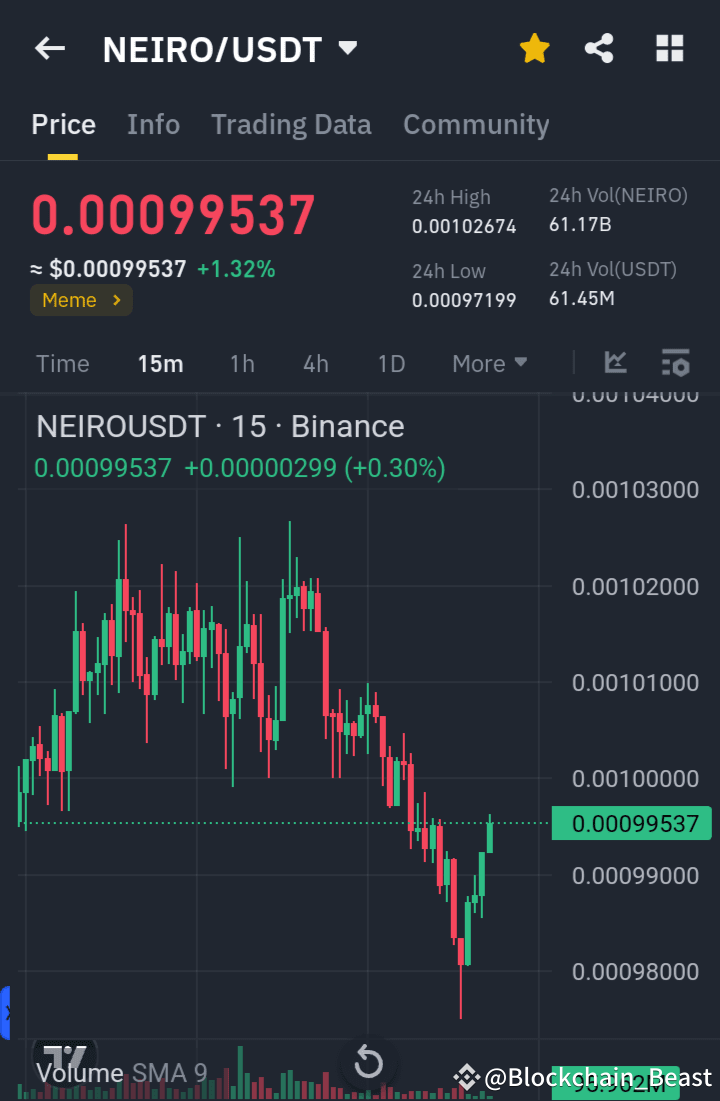The image size is (720, 1101).
Task: Toggle the favorite star for NEIRO/USDT
Action: pyautogui.click(x=534, y=47)
